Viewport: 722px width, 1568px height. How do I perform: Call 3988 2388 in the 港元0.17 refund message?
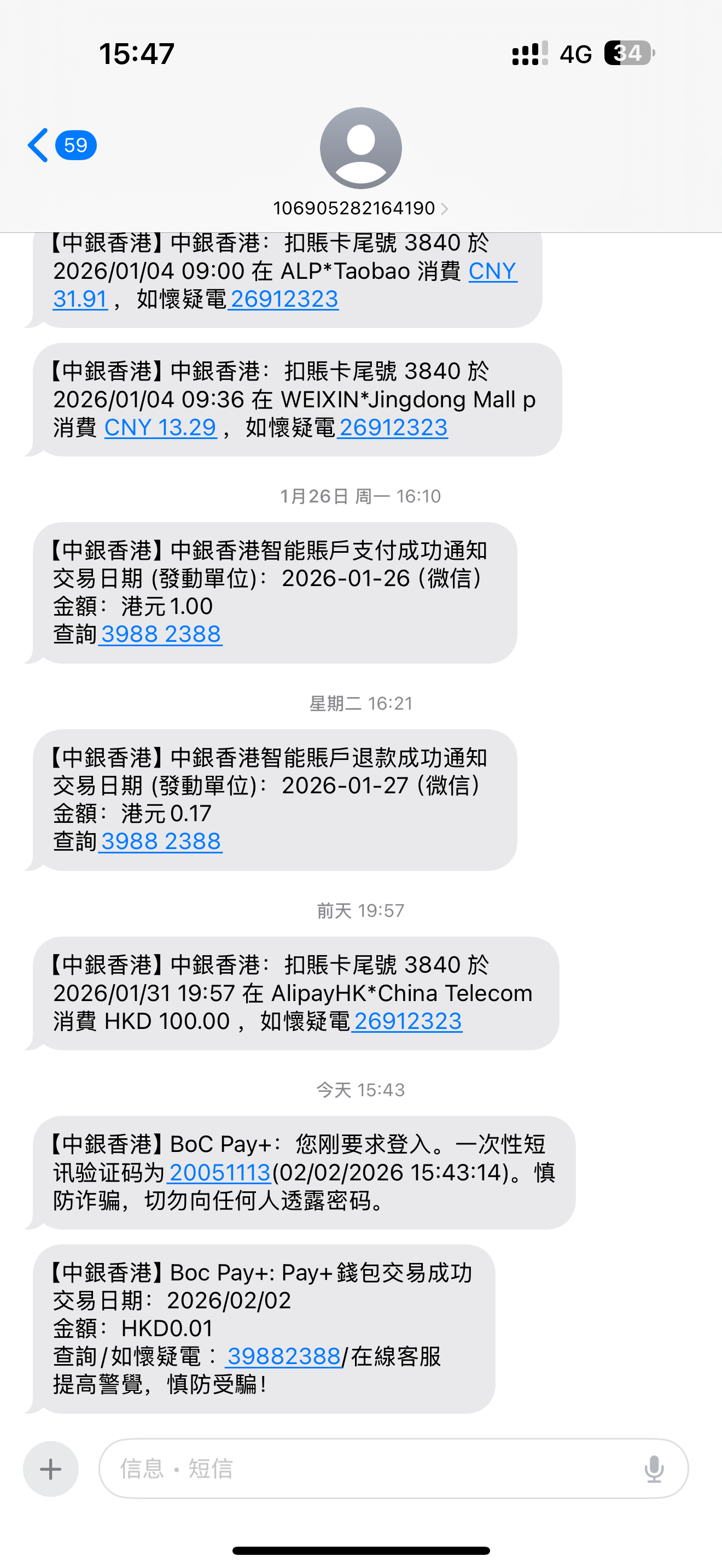pyautogui.click(x=161, y=841)
